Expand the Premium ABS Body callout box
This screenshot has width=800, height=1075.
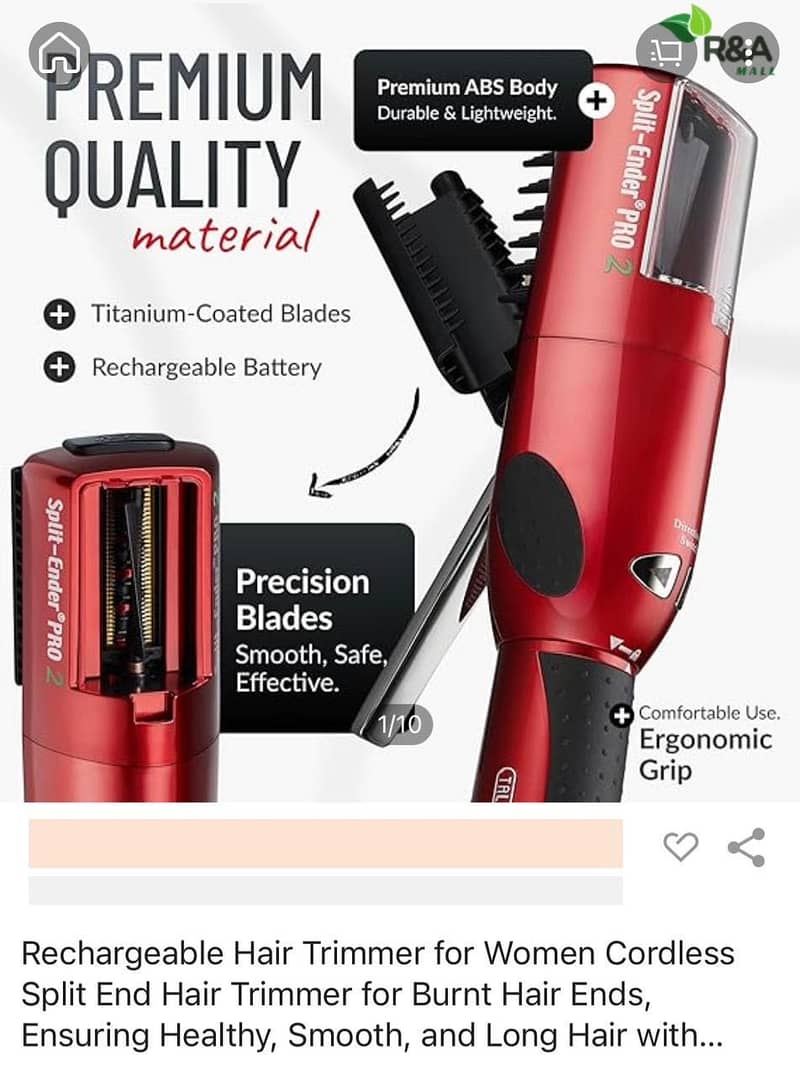[x=470, y=100]
